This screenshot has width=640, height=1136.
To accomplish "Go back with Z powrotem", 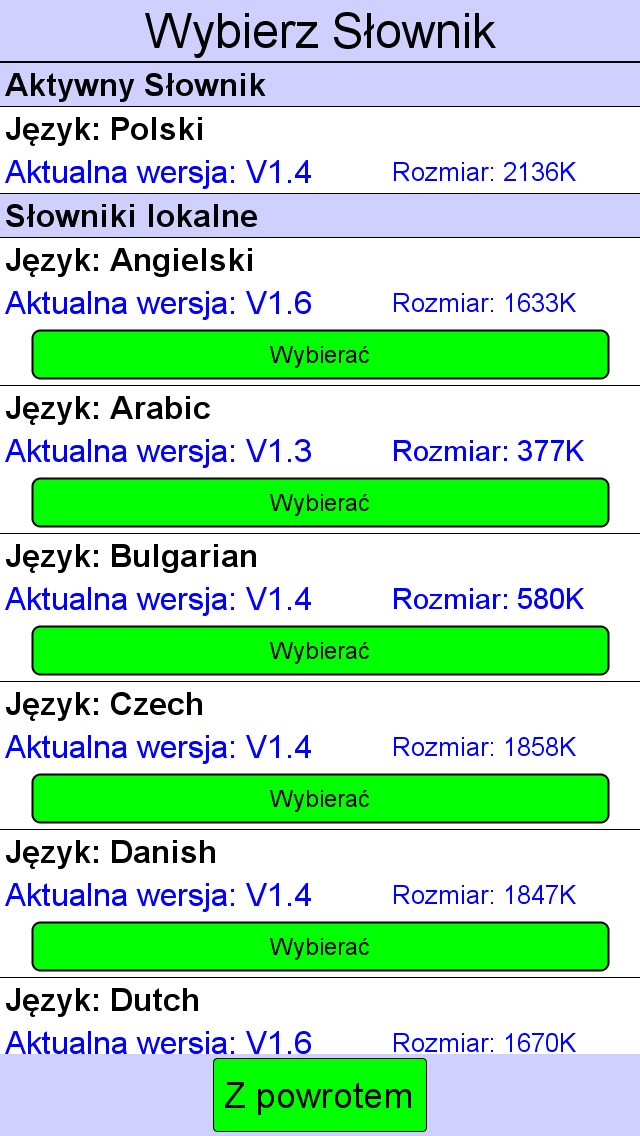I will (320, 1095).
